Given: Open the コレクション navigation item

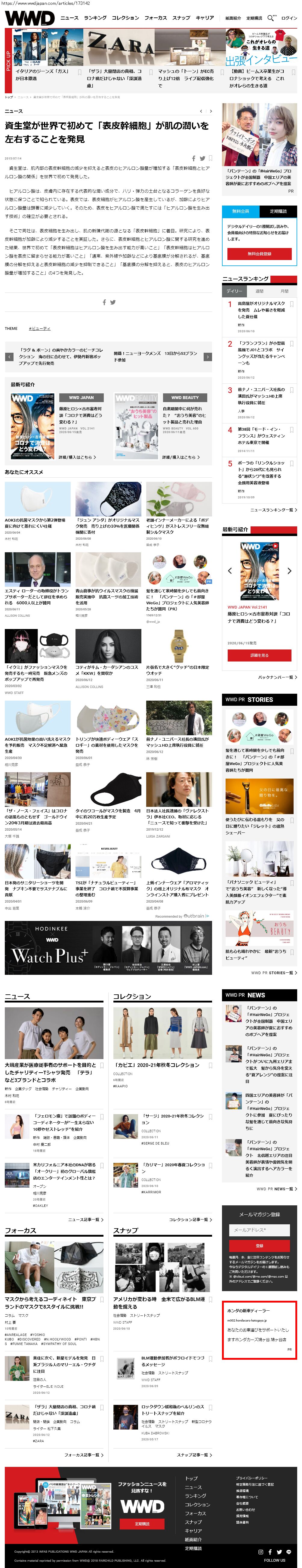Looking at the screenshot, I should tap(125, 18).
